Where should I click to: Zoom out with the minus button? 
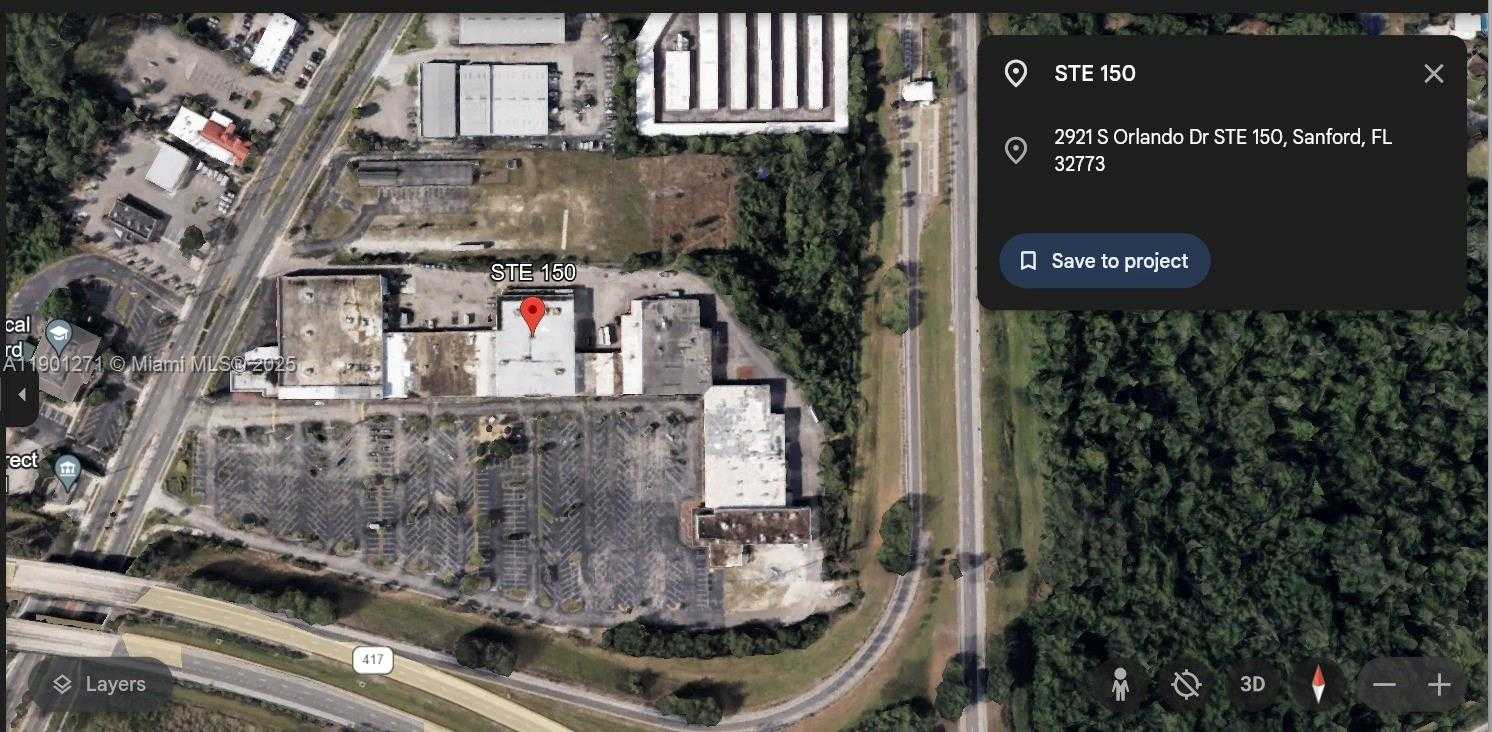(x=1384, y=685)
